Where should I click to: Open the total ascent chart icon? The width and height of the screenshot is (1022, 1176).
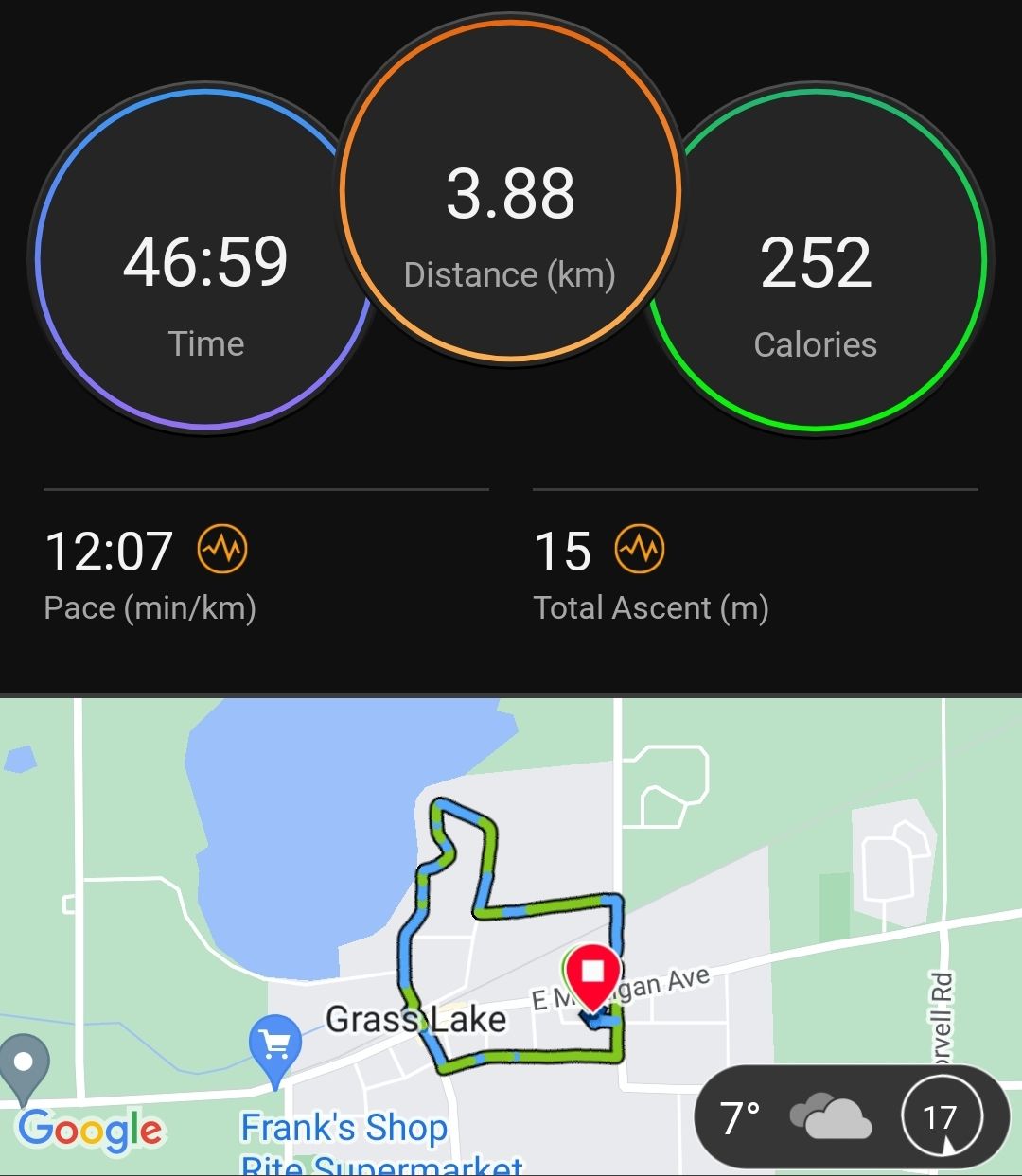[640, 550]
